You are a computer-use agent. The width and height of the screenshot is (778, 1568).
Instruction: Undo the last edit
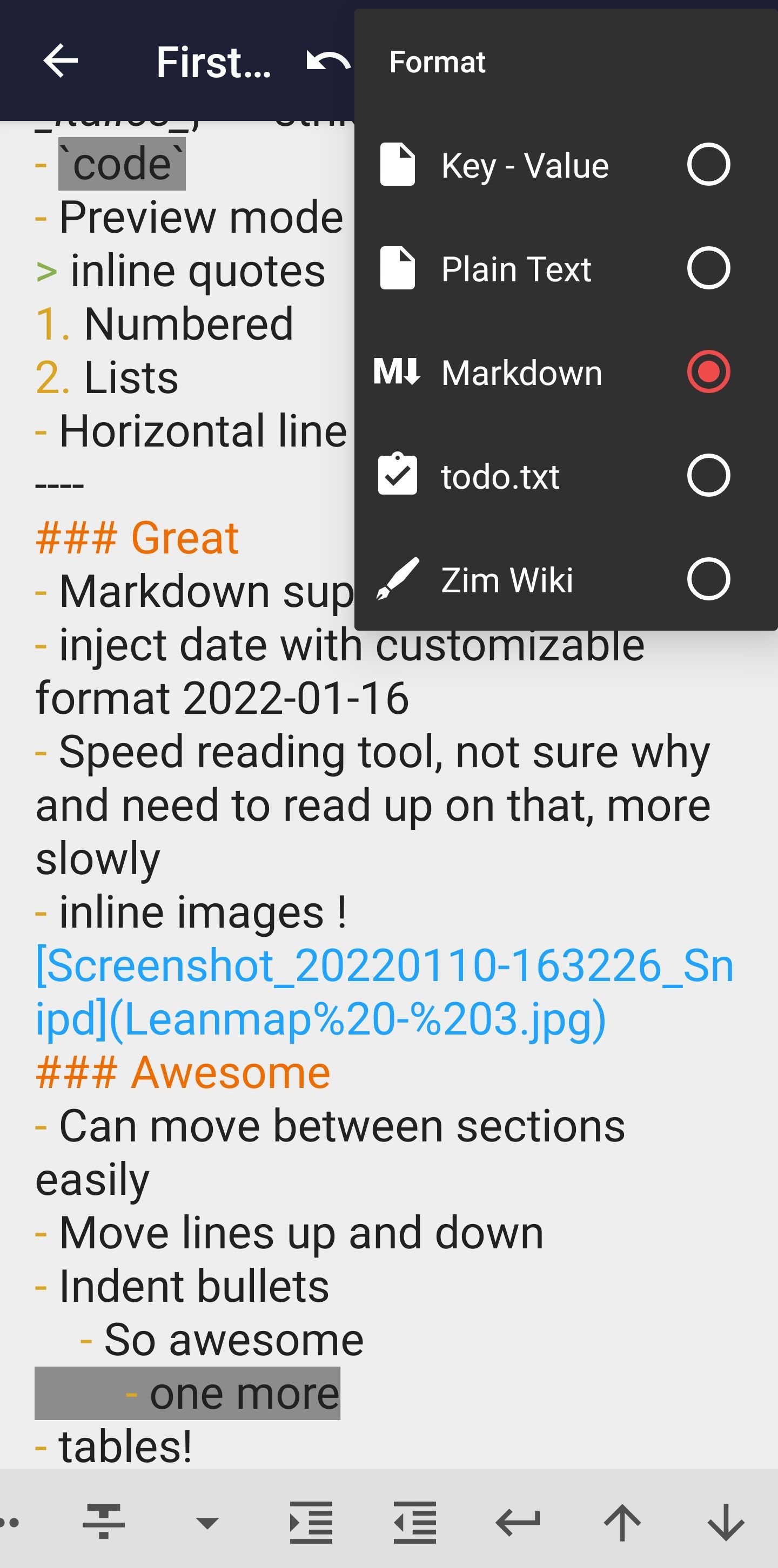tap(328, 61)
